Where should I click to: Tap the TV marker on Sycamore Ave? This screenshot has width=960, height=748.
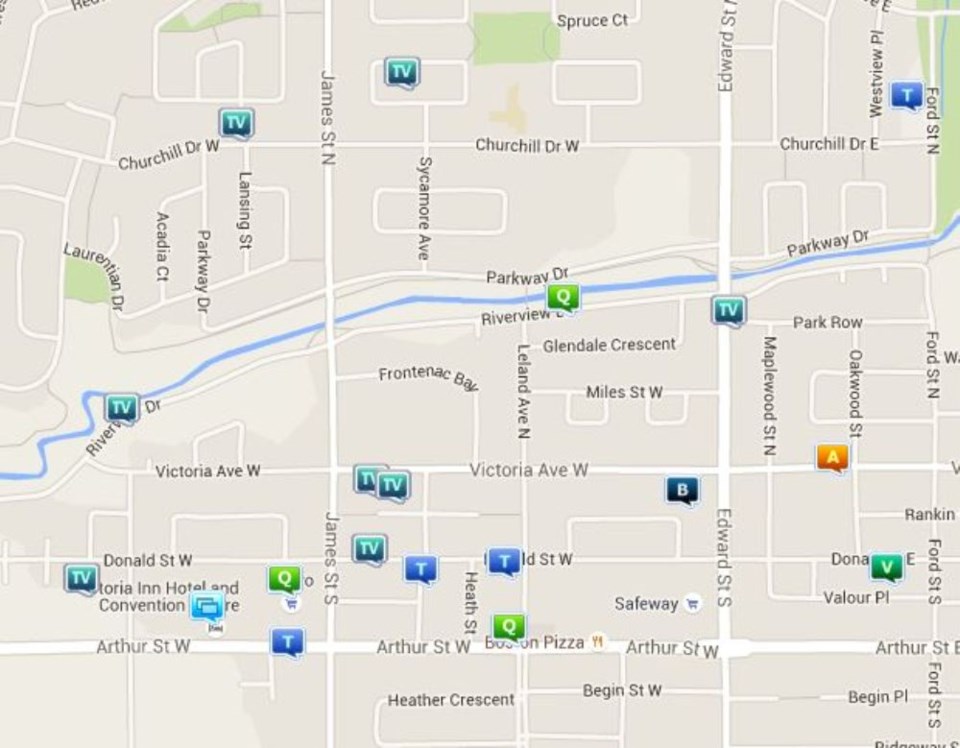click(x=401, y=72)
